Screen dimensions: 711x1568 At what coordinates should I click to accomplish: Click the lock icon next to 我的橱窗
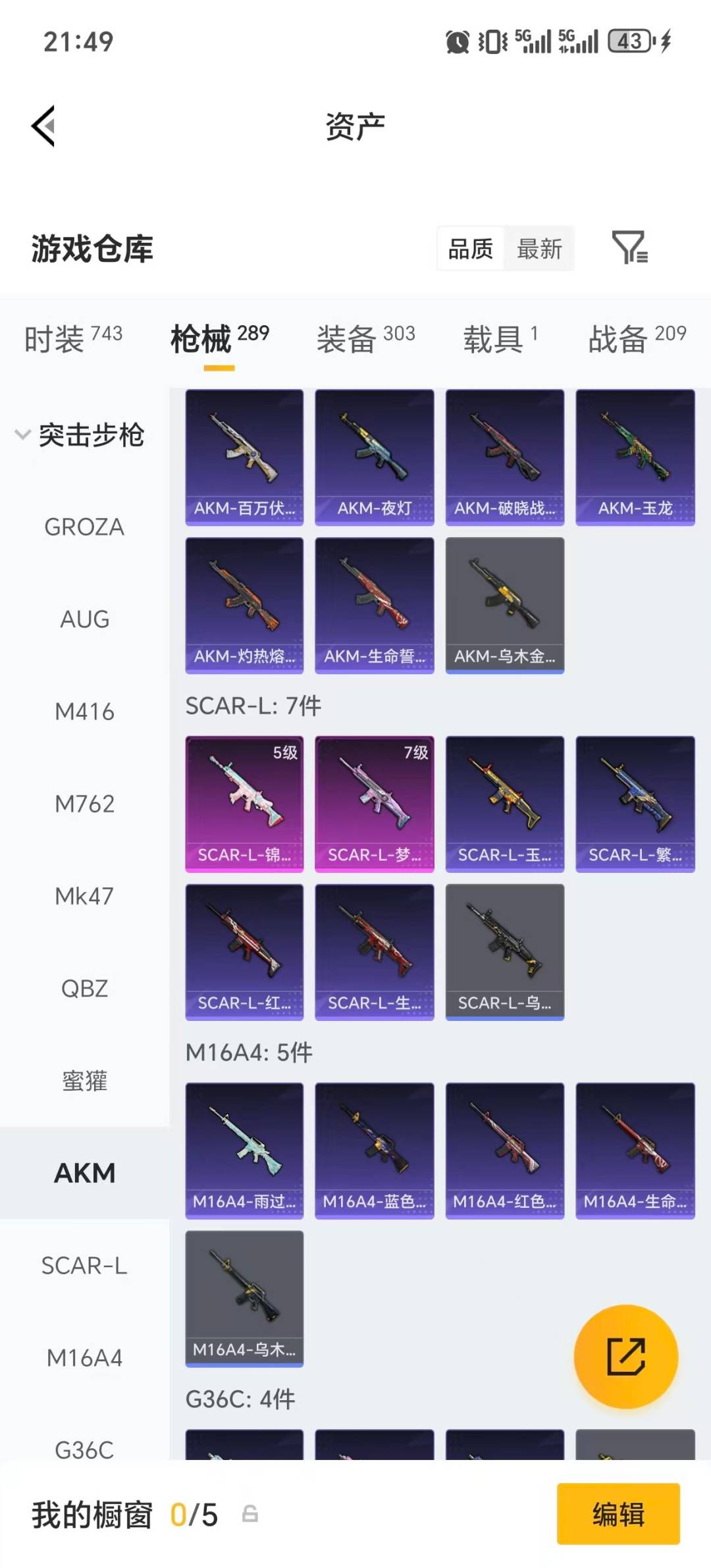click(x=249, y=1516)
